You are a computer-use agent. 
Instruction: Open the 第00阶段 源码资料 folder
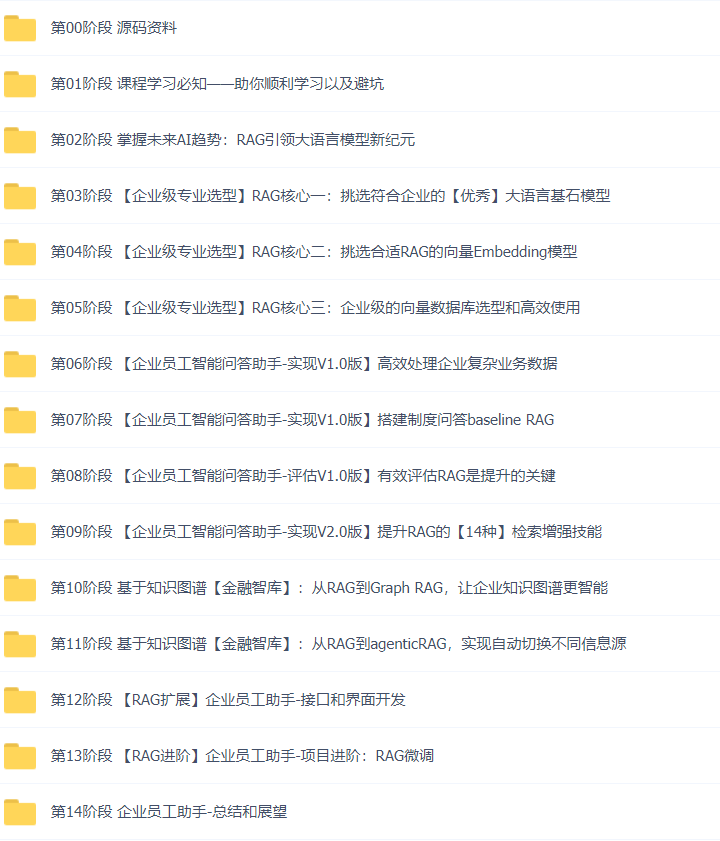pos(113,28)
